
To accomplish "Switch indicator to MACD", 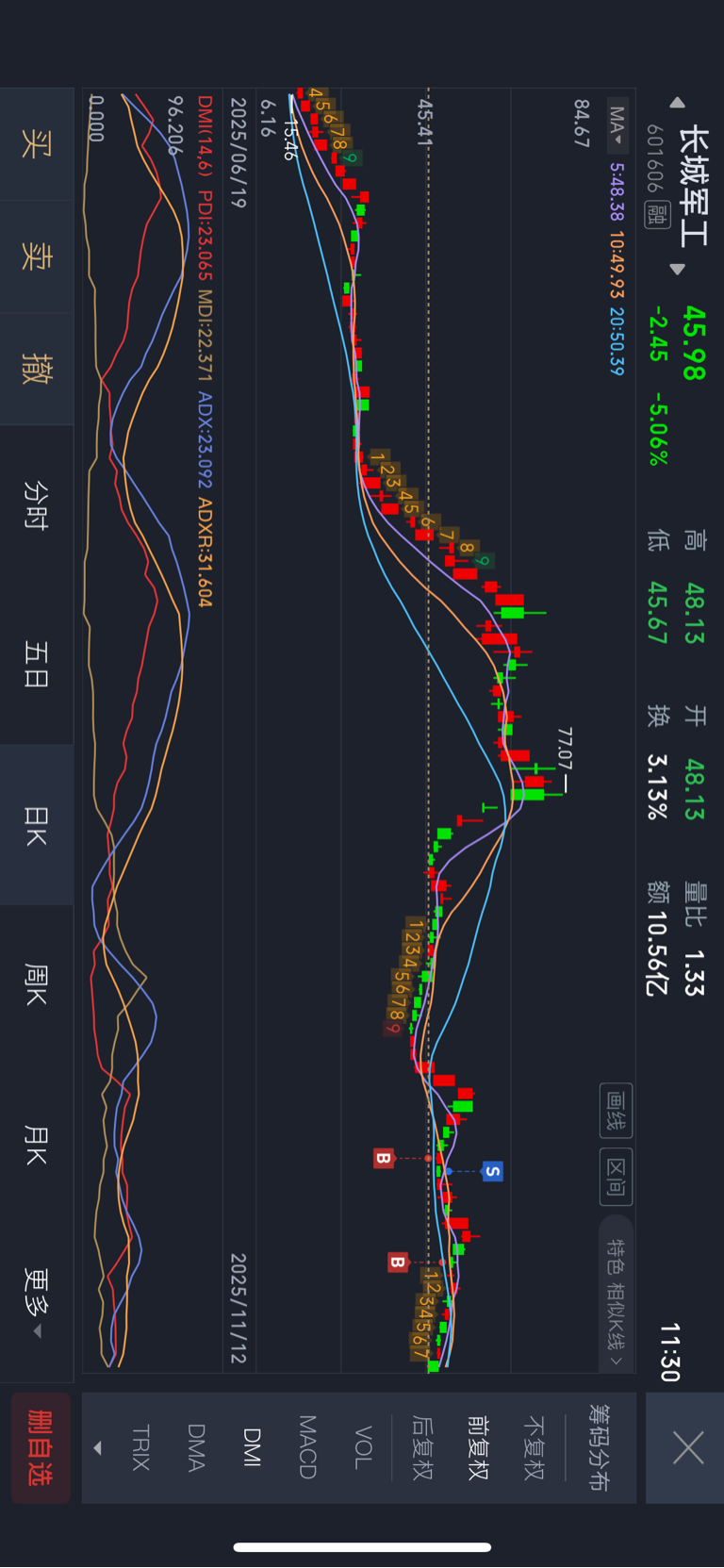I will pyautogui.click(x=307, y=1447).
